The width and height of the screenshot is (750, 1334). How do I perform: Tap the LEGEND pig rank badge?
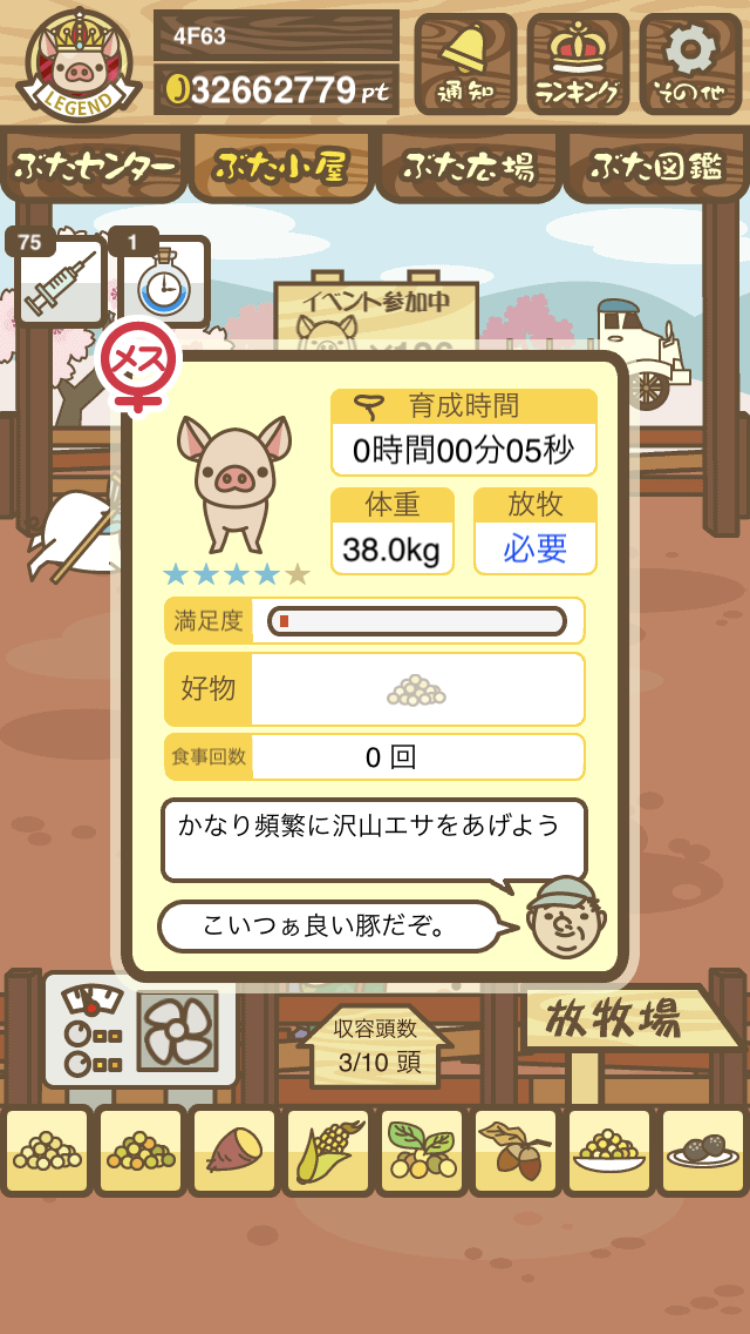(78, 65)
